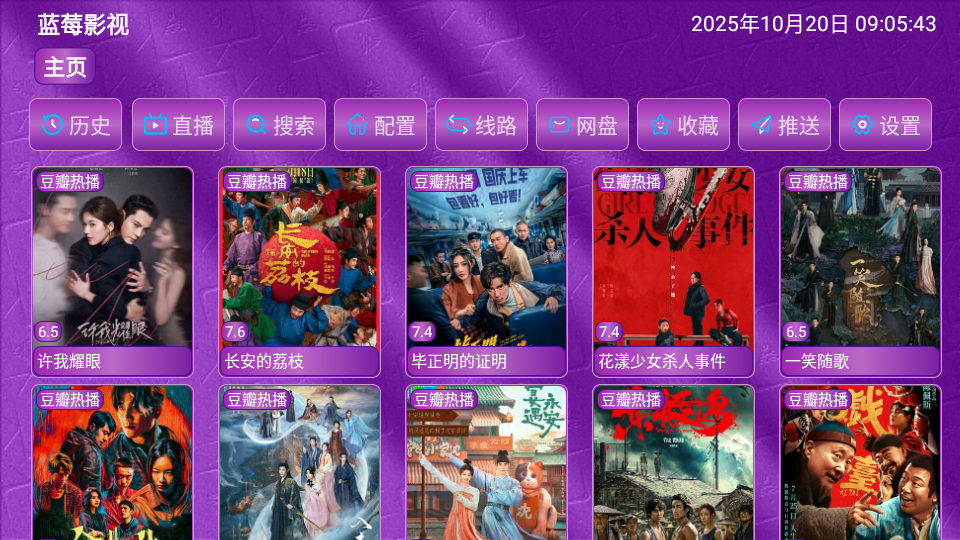Open 历史 watch history

pyautogui.click(x=76, y=125)
